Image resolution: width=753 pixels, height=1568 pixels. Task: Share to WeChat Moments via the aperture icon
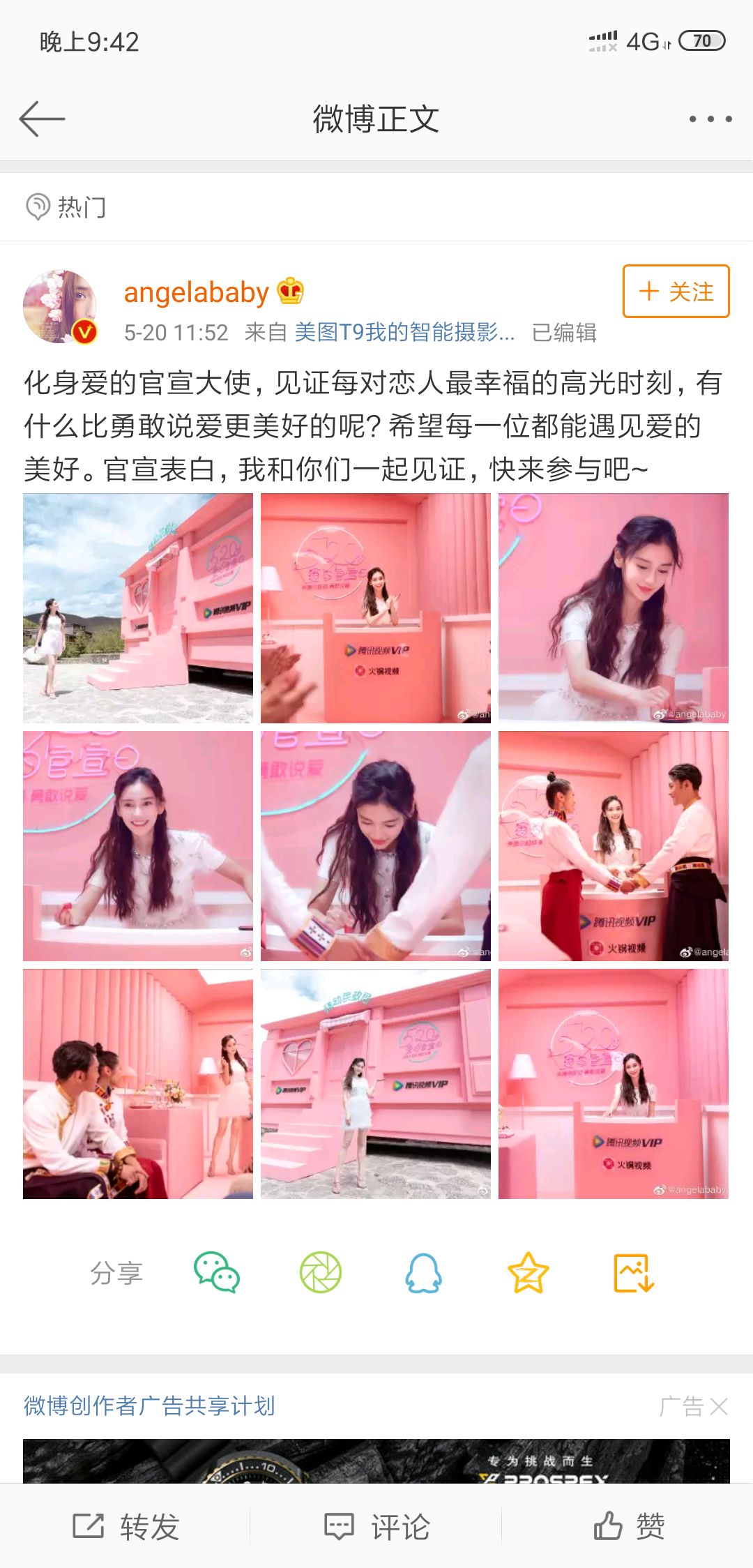[x=321, y=1272]
